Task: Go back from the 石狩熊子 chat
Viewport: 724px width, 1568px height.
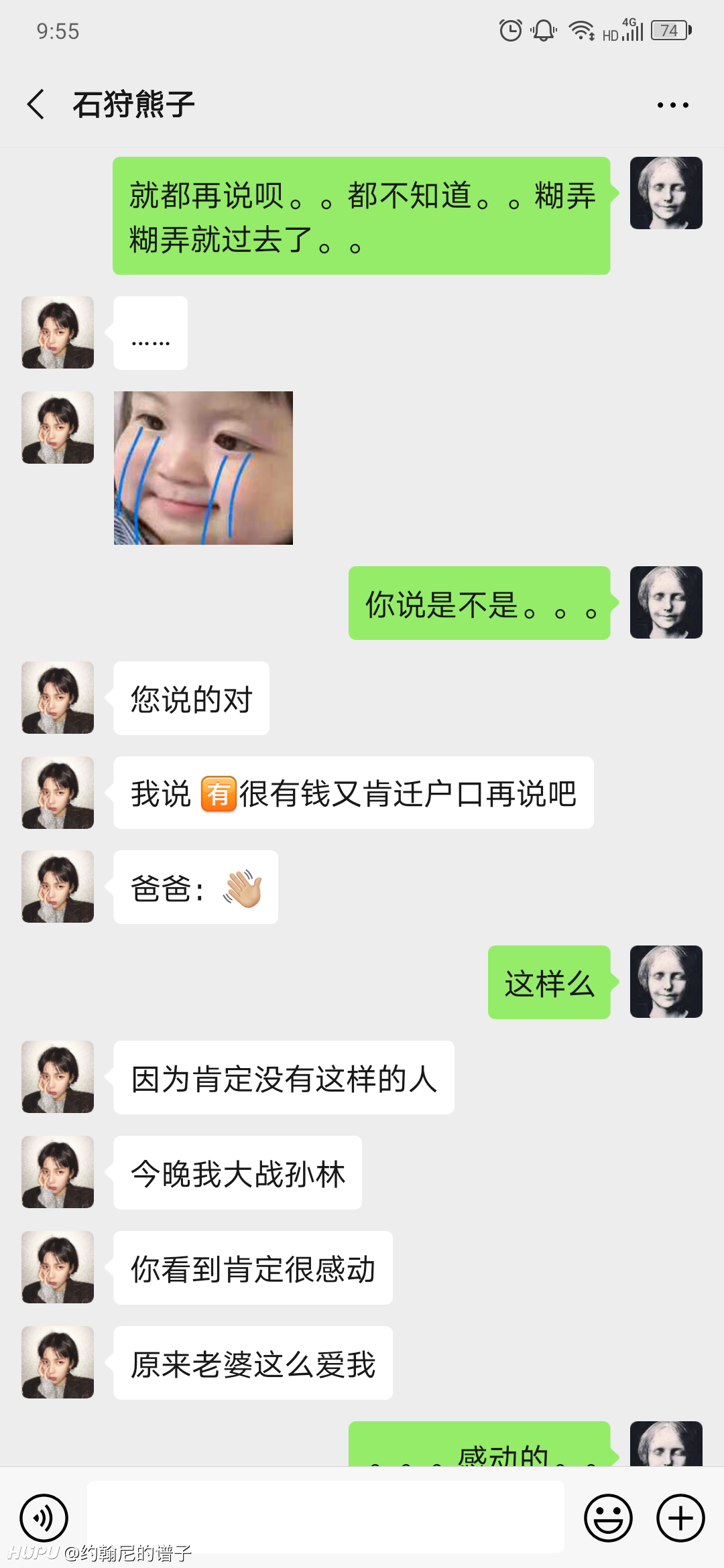Action: coord(36,105)
